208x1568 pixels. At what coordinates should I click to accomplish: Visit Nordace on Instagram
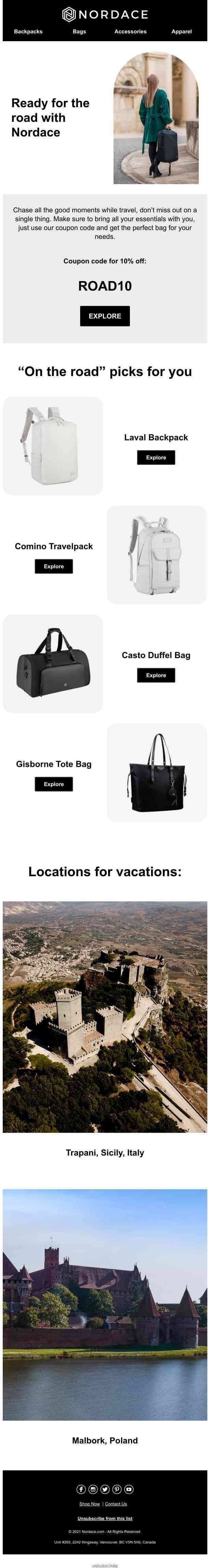pyautogui.click(x=93, y=1489)
